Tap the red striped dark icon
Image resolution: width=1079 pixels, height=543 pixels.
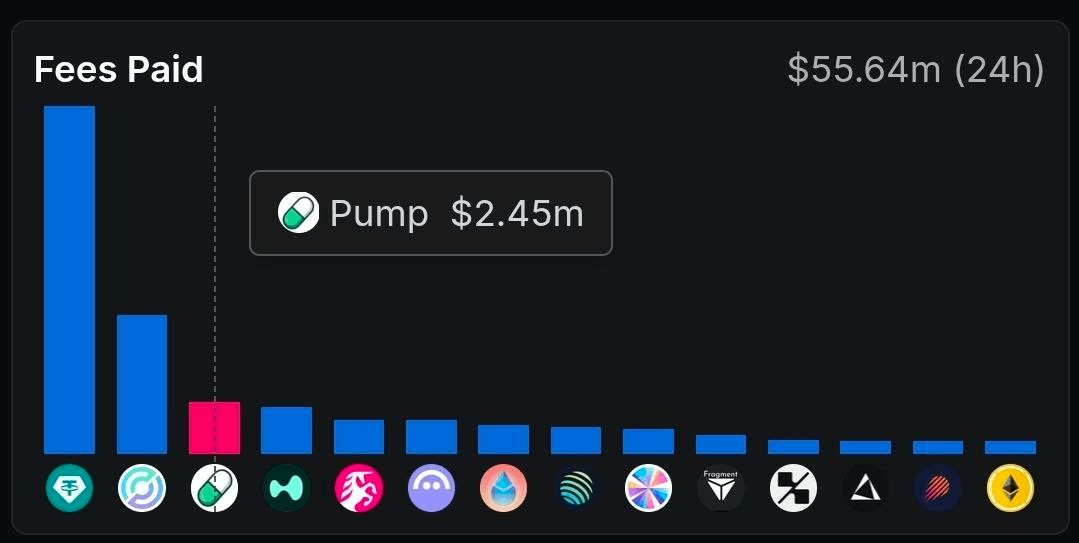tap(938, 489)
